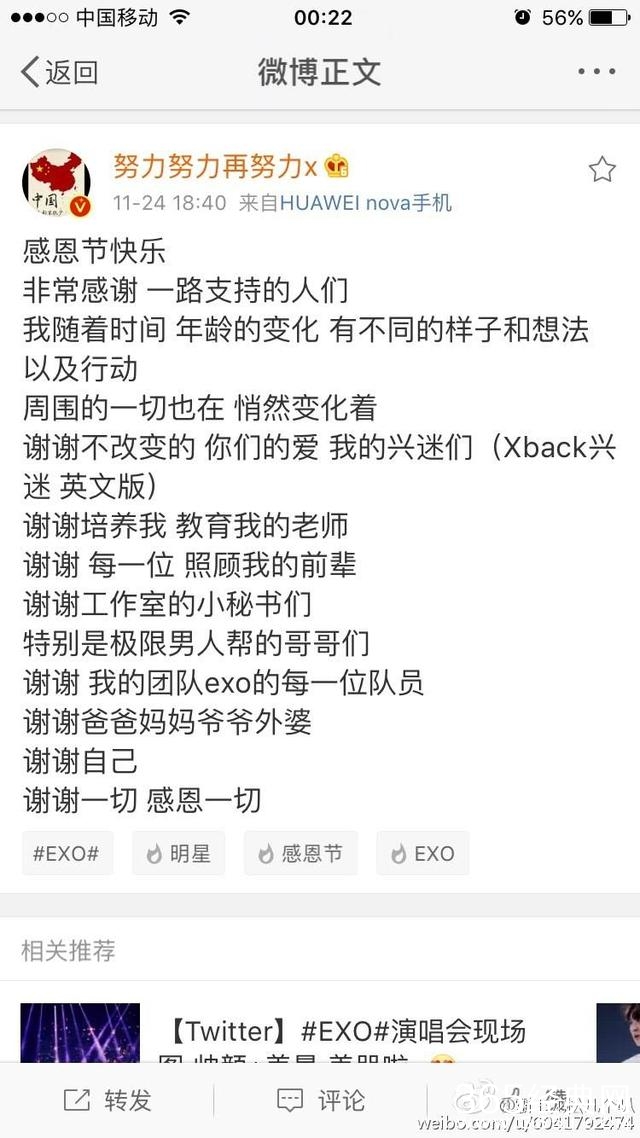Open 评论 to comment on the post
This screenshot has height=1138, width=640.
320,1100
